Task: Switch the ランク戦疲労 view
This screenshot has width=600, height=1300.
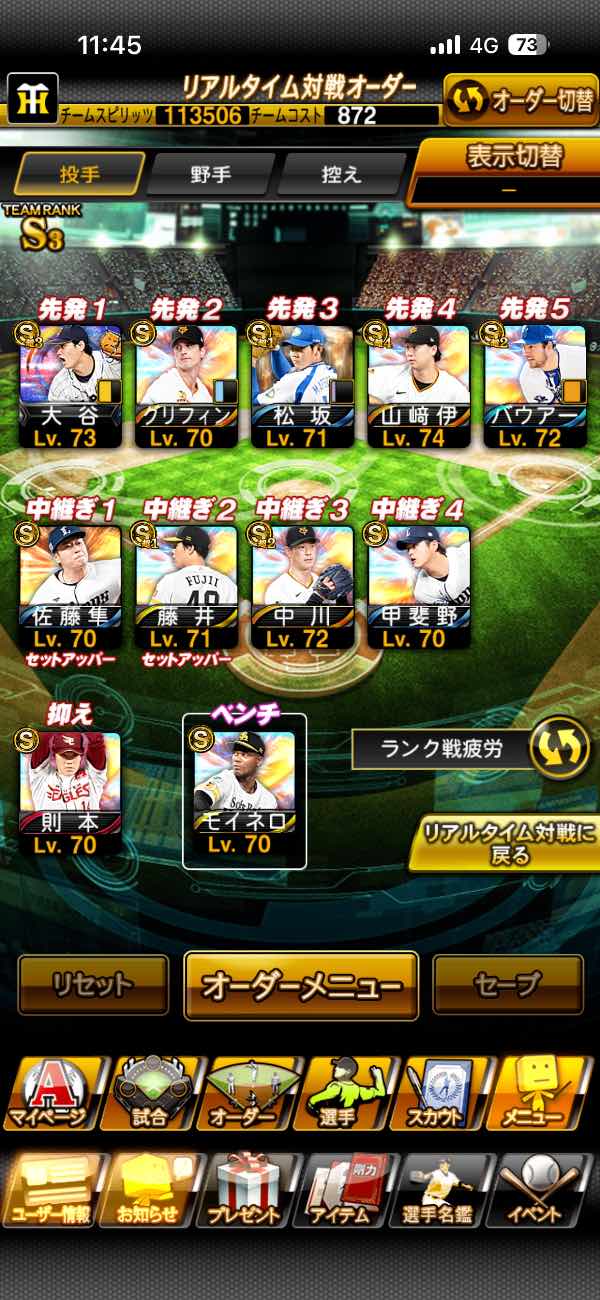Action: 558,750
